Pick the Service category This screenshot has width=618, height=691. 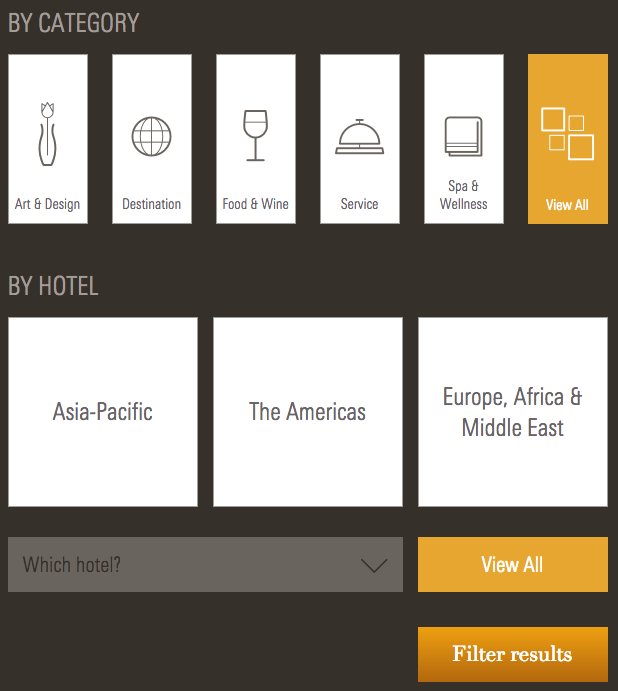click(360, 139)
